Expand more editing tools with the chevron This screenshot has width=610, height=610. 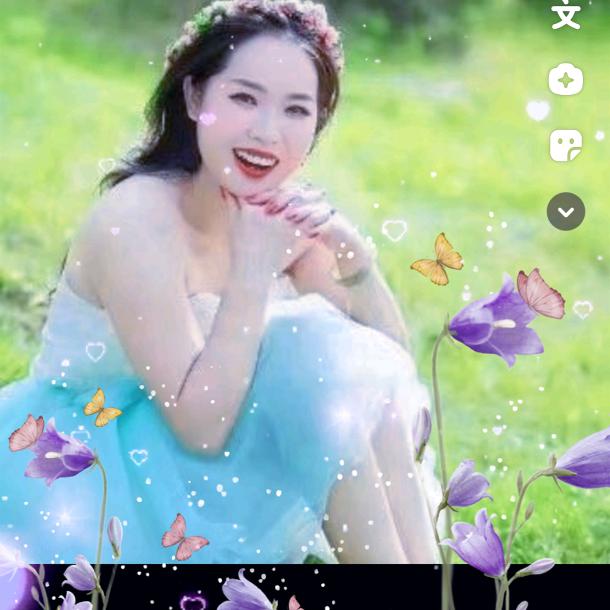566,211
